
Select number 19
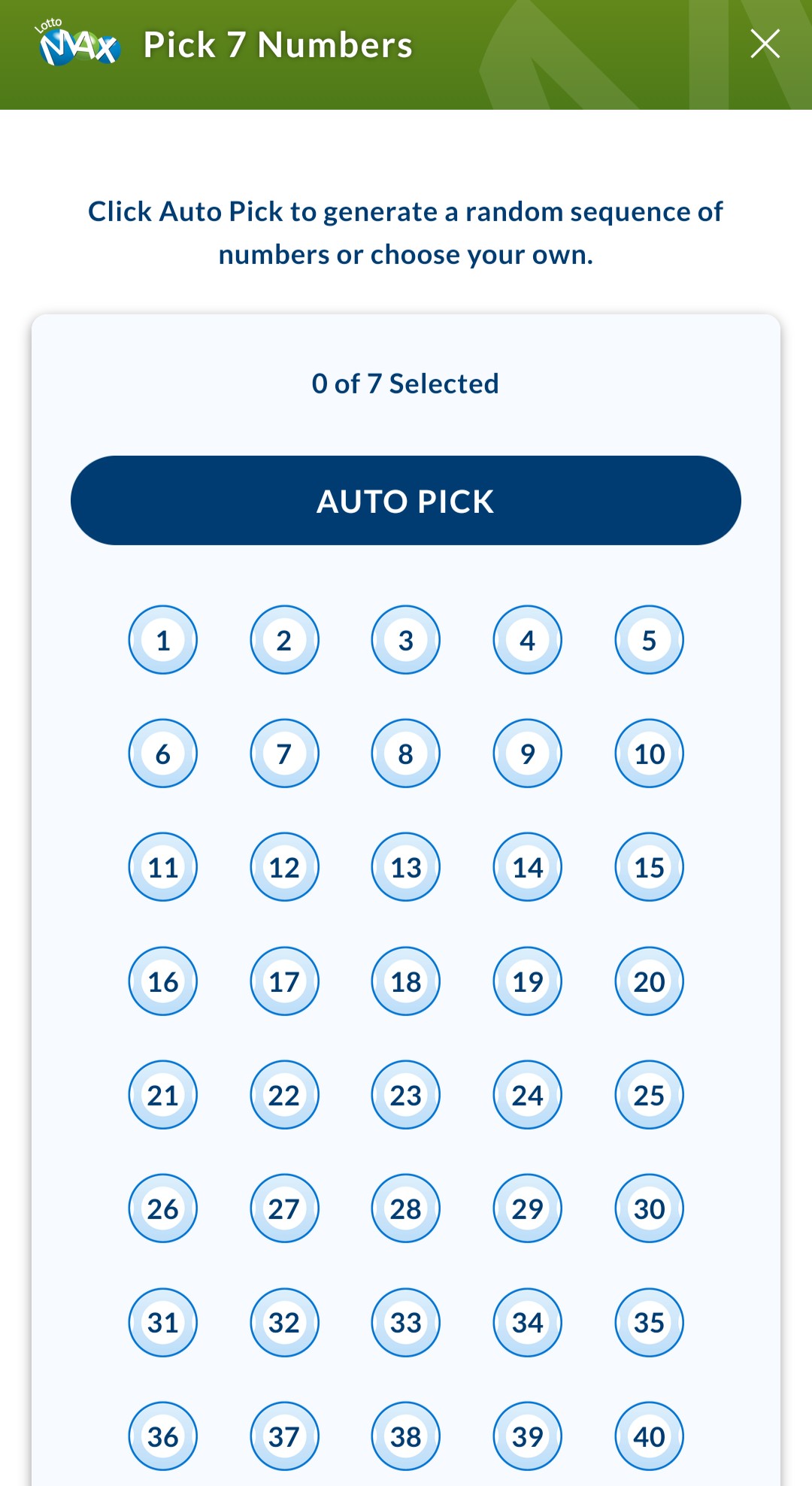[x=528, y=981]
